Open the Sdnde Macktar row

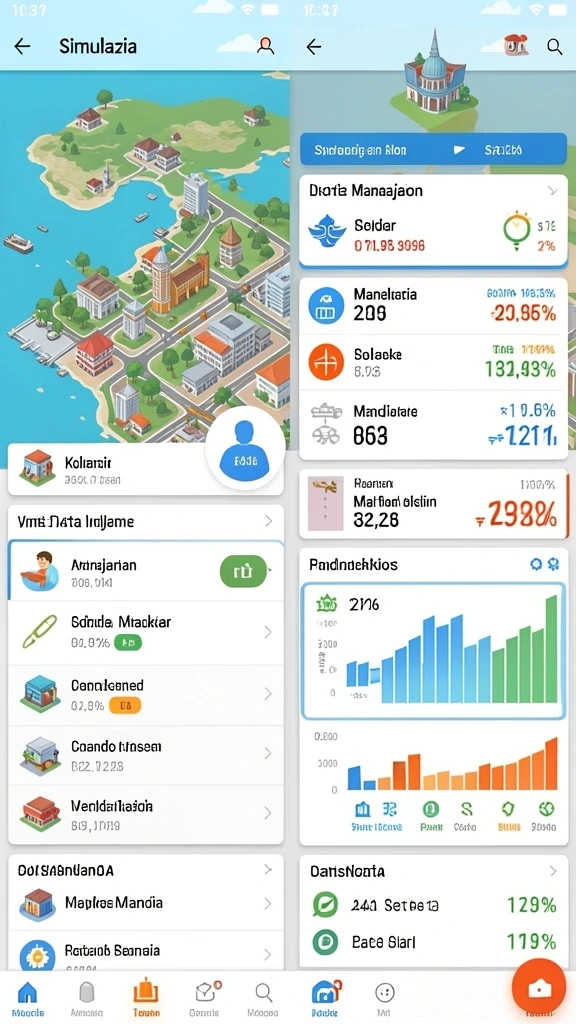click(x=146, y=632)
